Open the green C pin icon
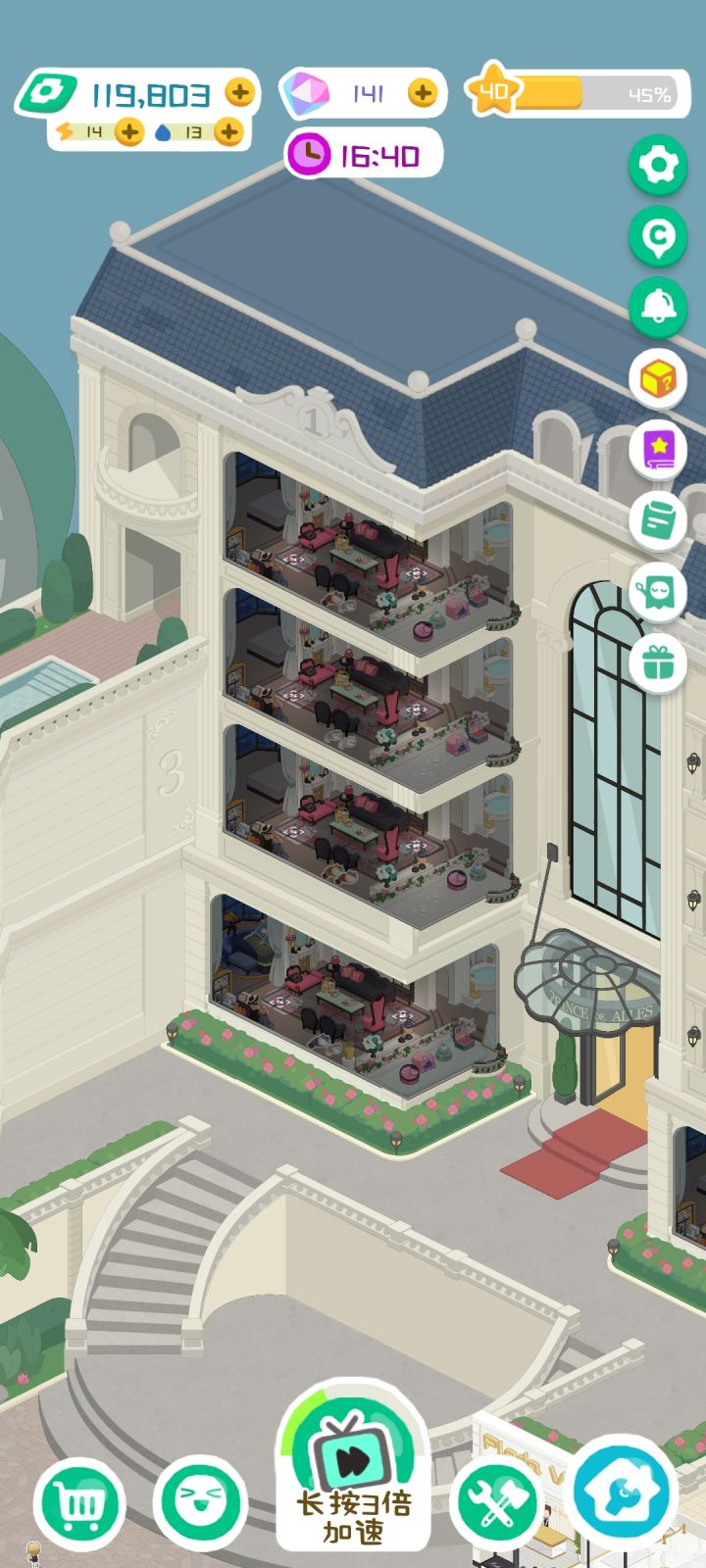 tap(658, 236)
